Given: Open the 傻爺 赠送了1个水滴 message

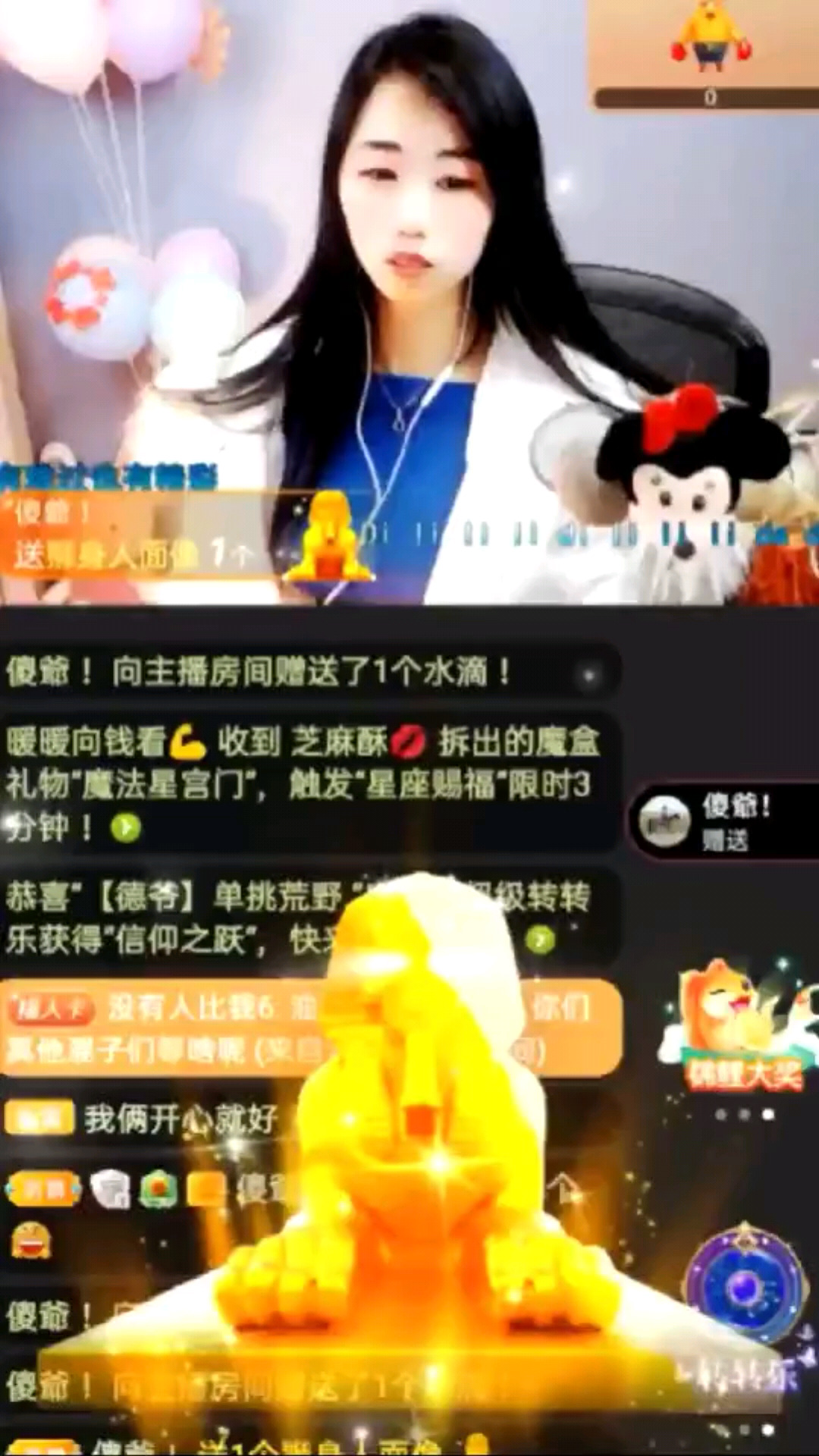Looking at the screenshot, I should tap(303, 672).
